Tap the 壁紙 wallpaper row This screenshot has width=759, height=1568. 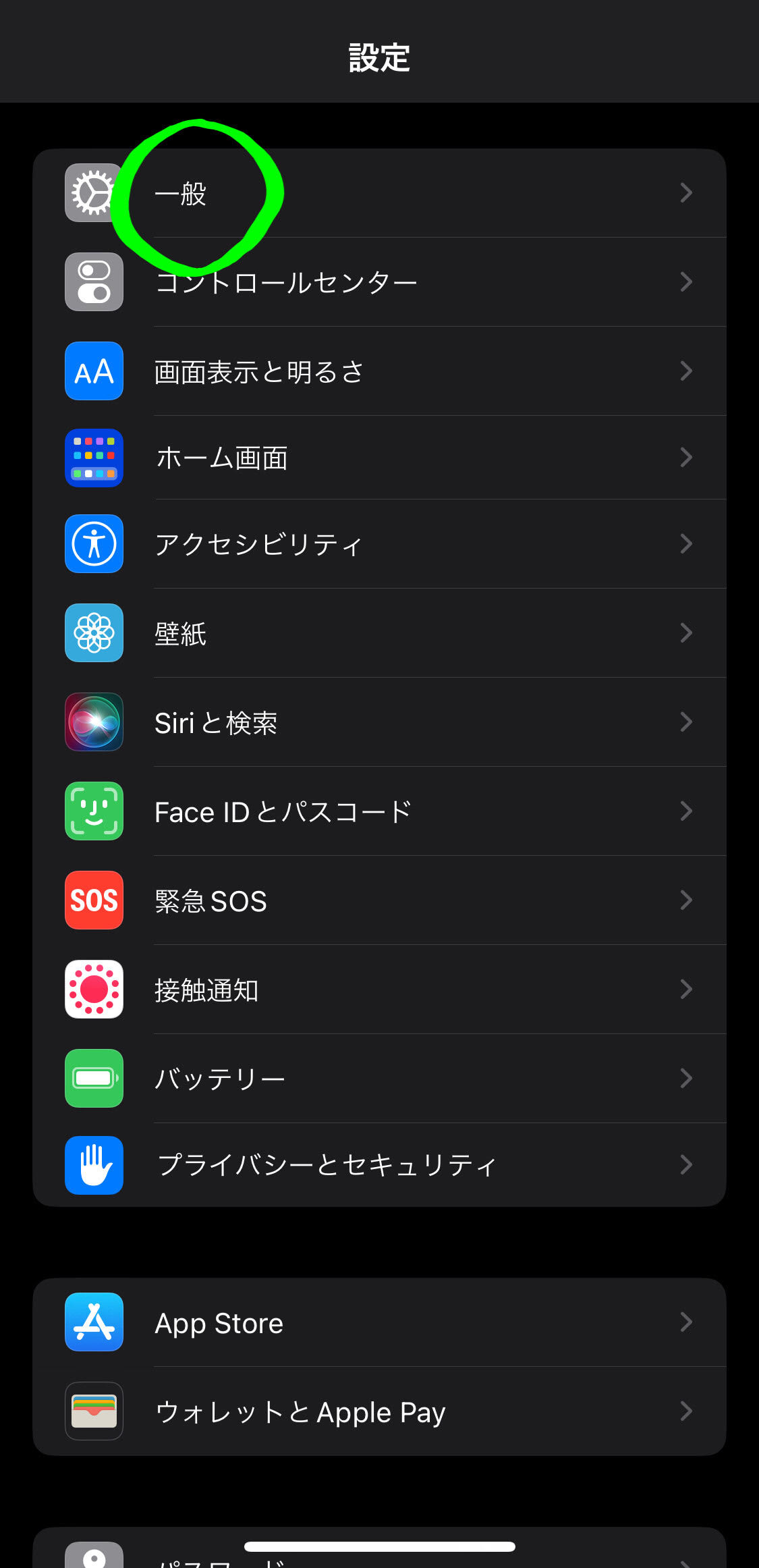tap(378, 633)
